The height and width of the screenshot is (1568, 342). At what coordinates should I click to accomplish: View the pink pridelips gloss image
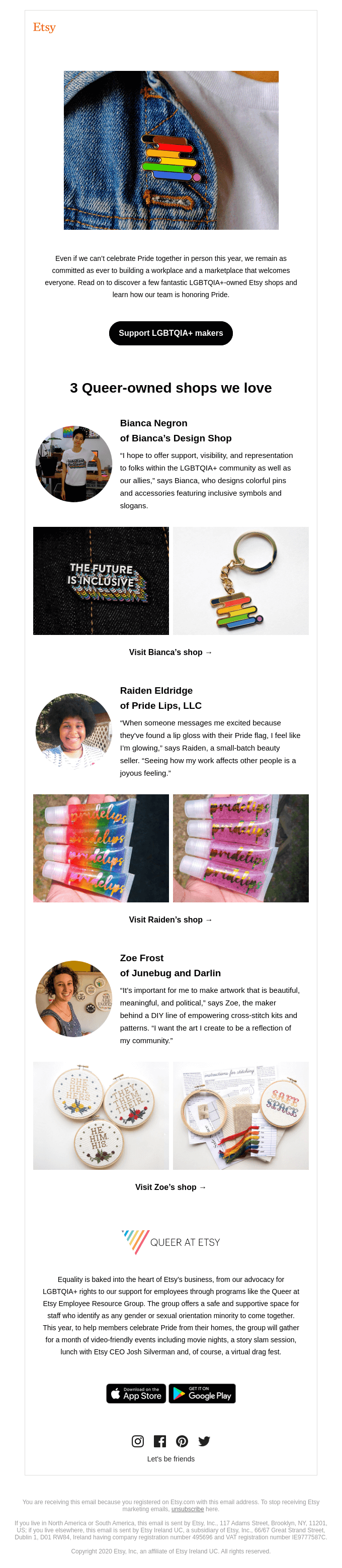click(x=240, y=847)
